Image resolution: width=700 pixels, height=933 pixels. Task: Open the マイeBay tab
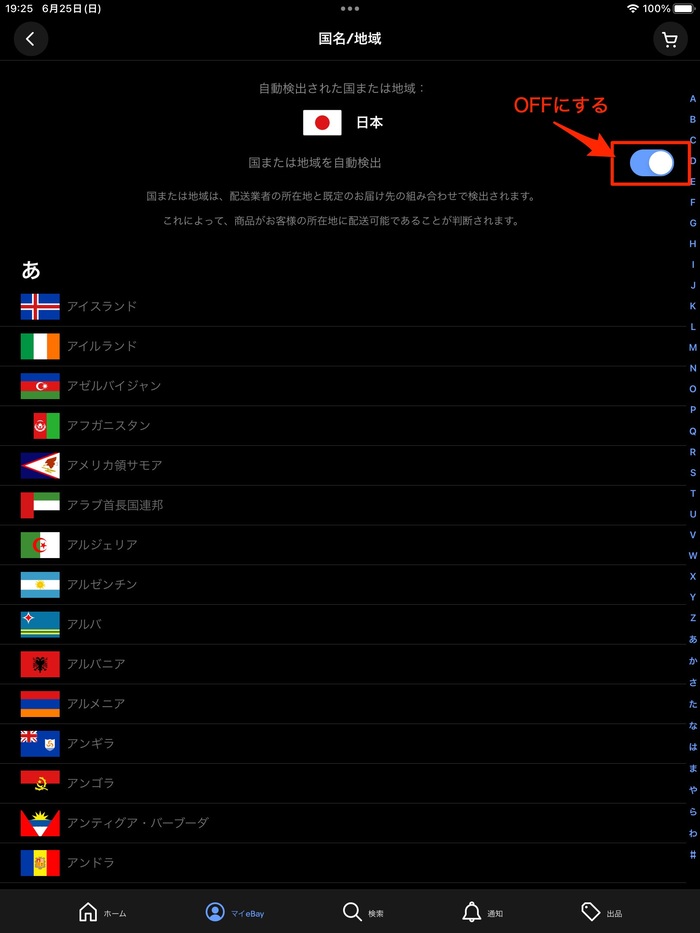(x=235, y=912)
